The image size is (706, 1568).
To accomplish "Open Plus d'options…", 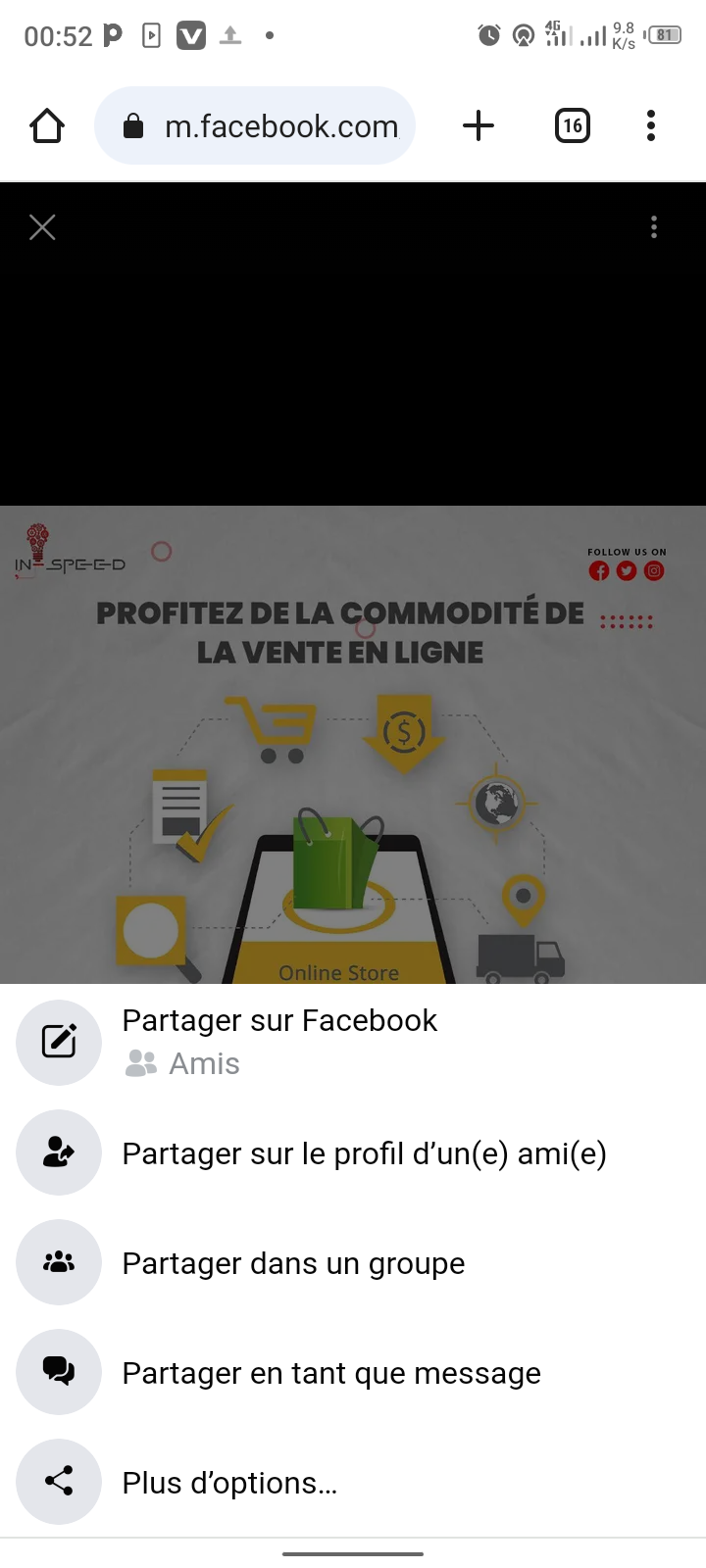I will [x=229, y=1483].
